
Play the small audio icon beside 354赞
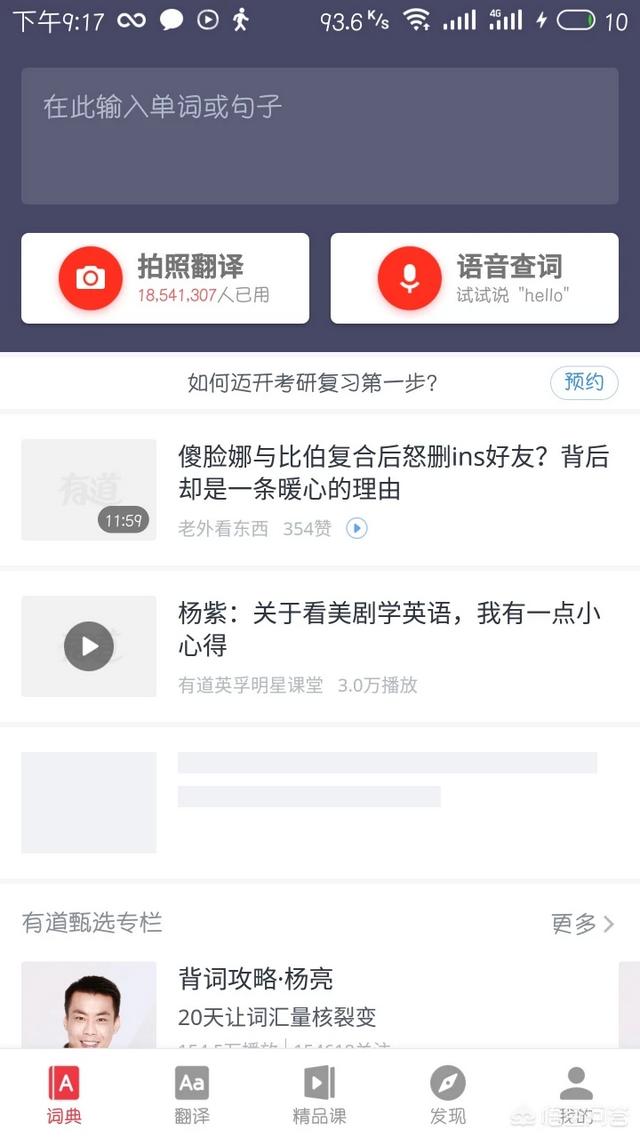coord(356,528)
